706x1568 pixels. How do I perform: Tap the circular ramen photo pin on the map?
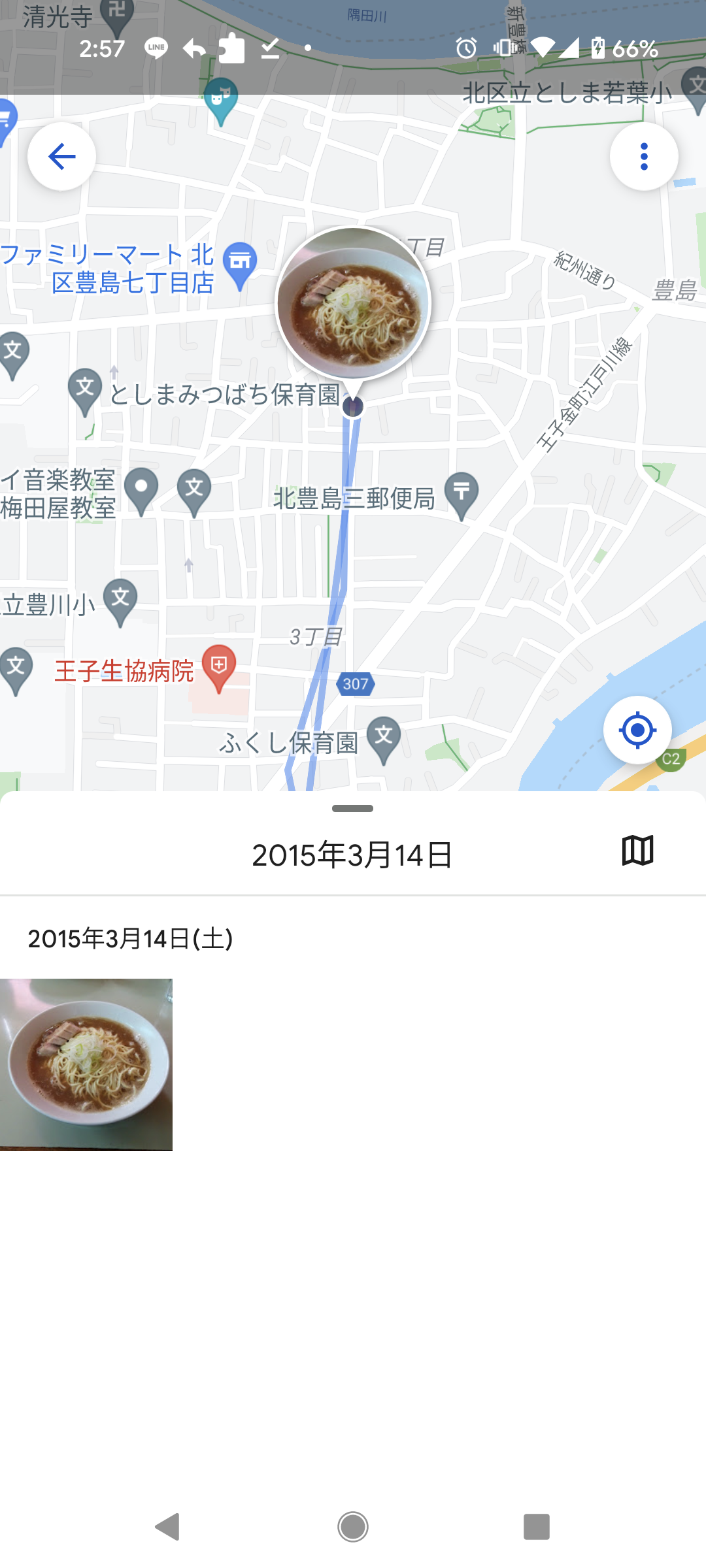(353, 304)
